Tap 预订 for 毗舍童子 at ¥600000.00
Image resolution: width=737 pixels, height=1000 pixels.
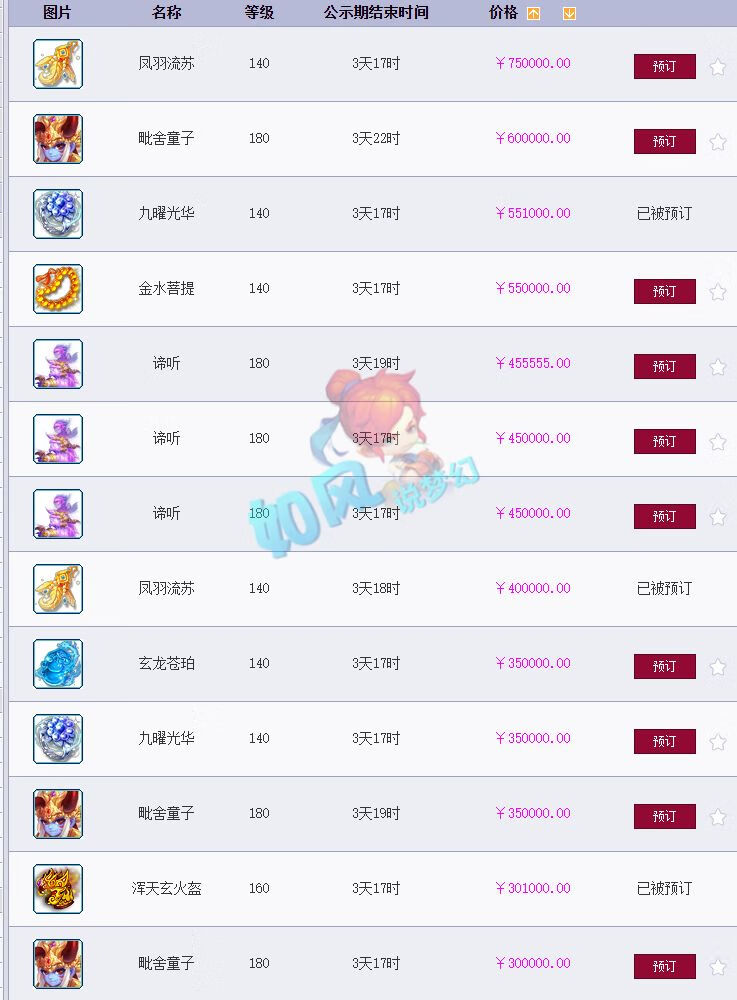(x=664, y=141)
